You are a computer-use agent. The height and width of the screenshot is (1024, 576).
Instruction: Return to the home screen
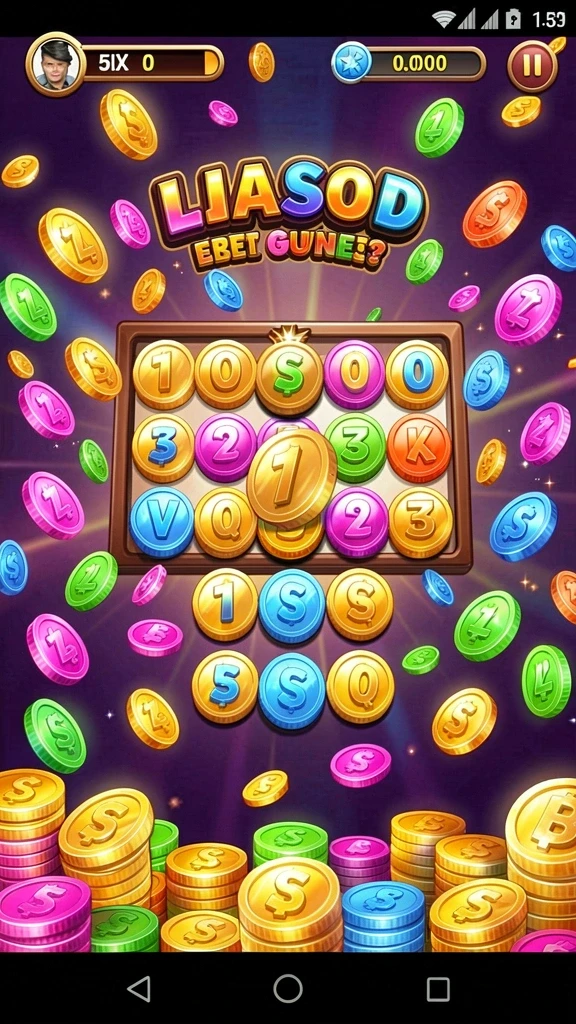[288, 988]
